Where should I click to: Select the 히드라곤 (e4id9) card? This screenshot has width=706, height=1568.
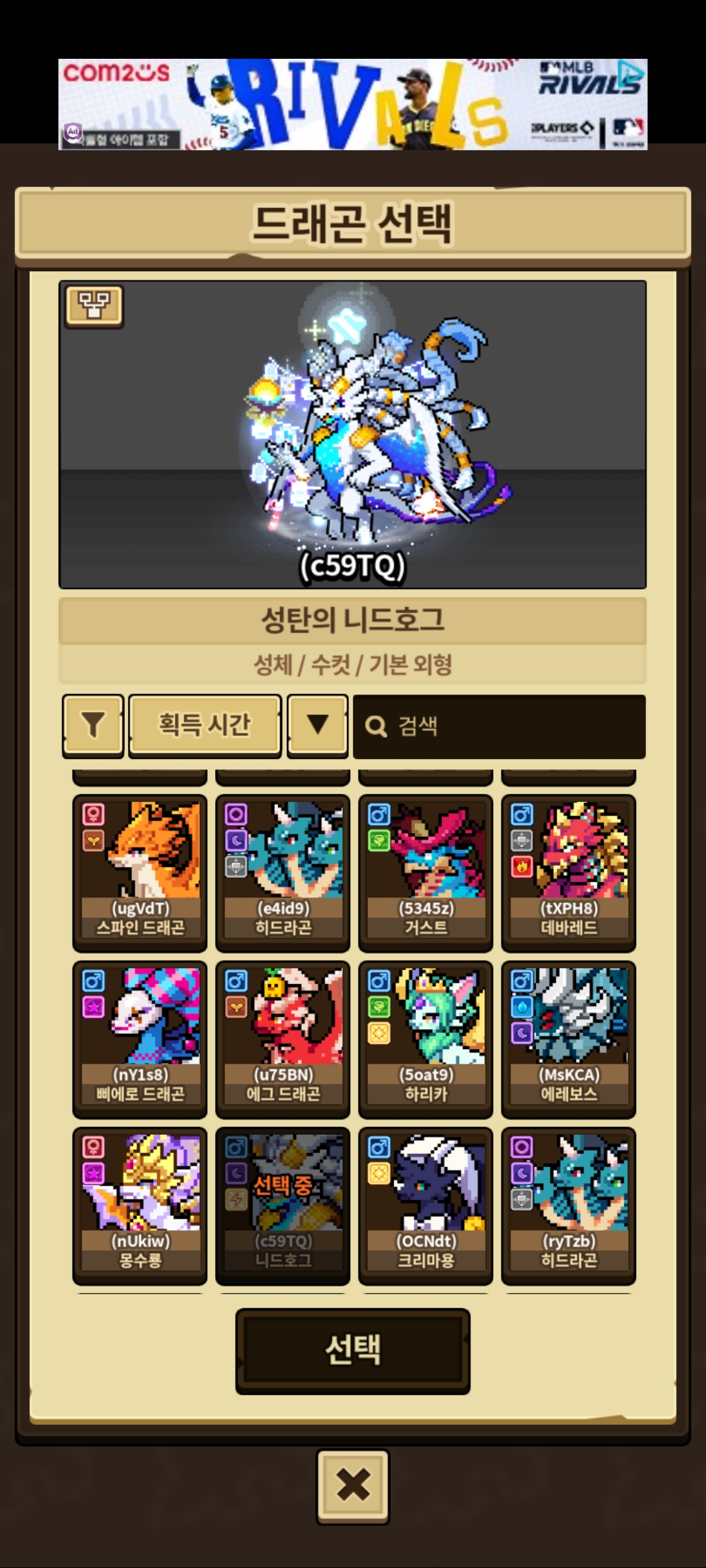click(x=283, y=873)
